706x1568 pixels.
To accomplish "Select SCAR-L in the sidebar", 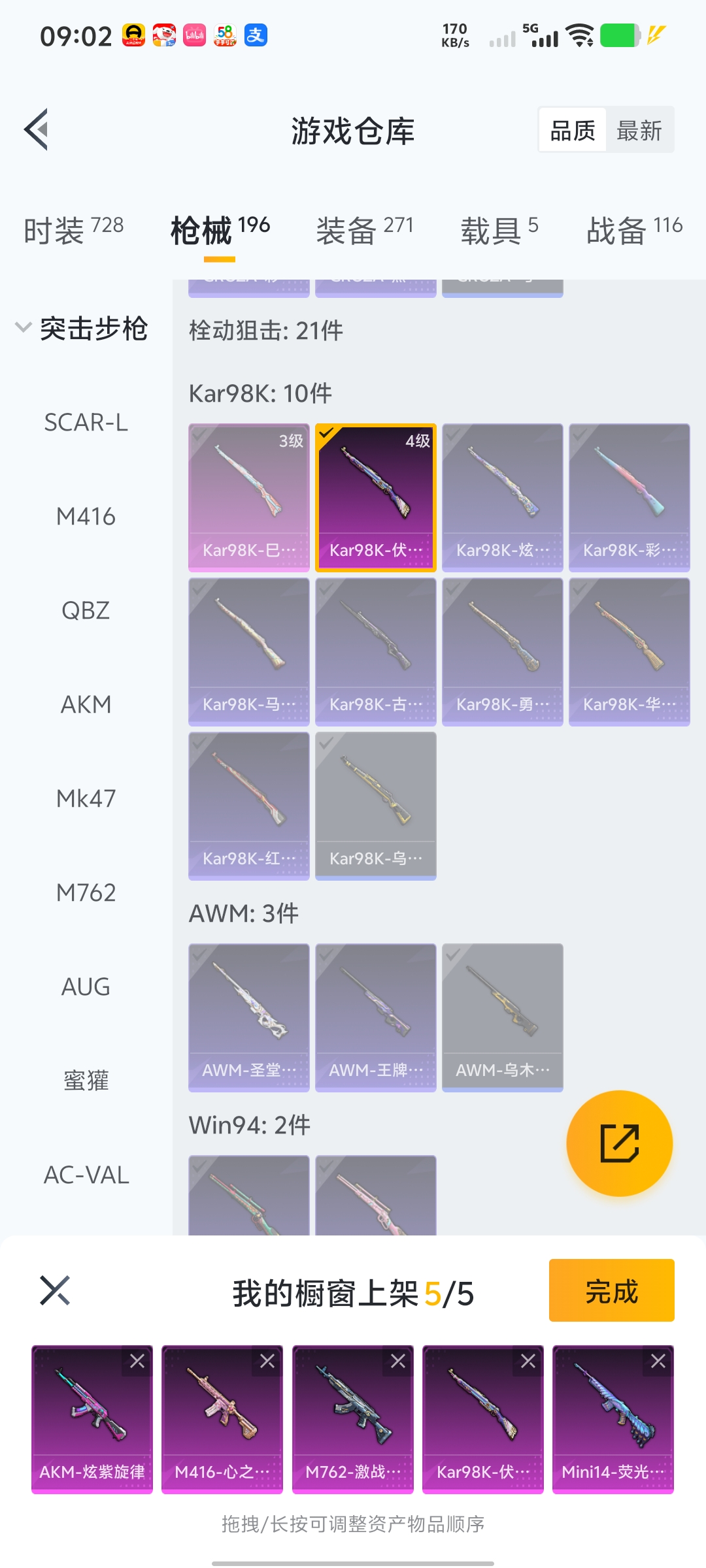I will click(x=86, y=423).
